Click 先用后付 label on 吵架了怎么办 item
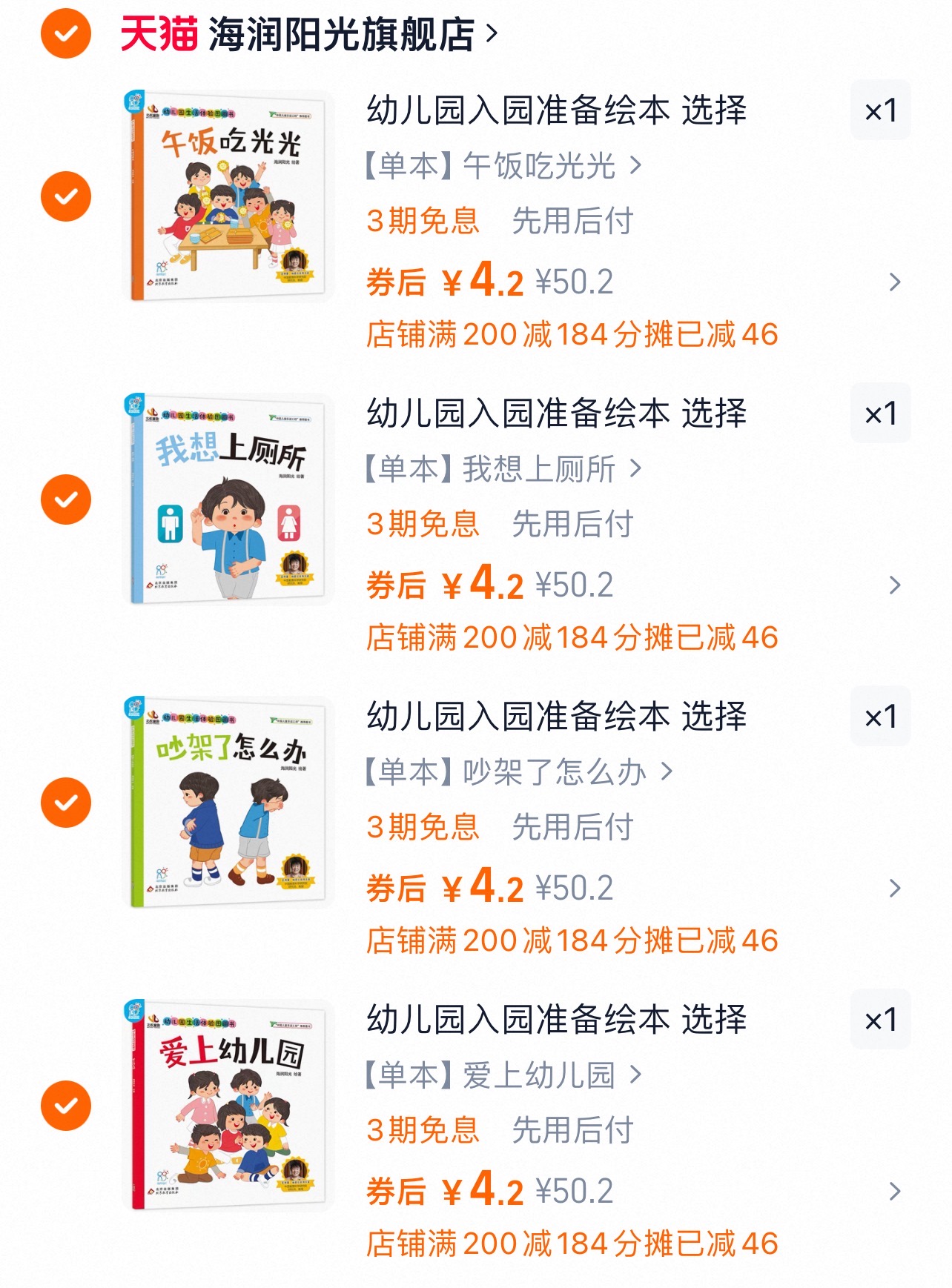Viewport: 952px width, 1288px height. pyautogui.click(x=573, y=829)
